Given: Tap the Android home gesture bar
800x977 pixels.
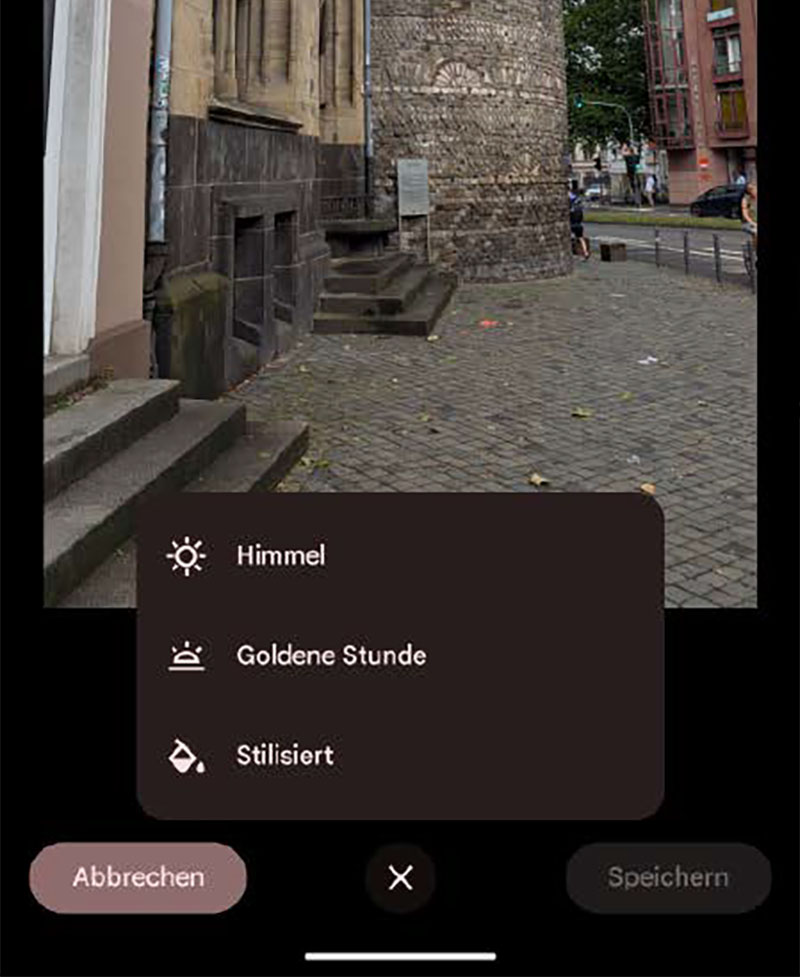Looking at the screenshot, I should (400, 953).
